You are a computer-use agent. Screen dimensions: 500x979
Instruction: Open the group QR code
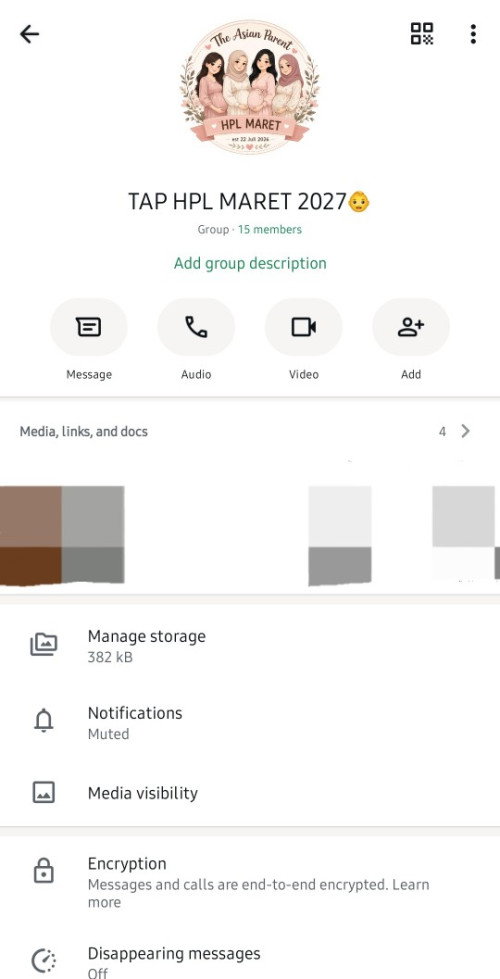(x=421, y=34)
